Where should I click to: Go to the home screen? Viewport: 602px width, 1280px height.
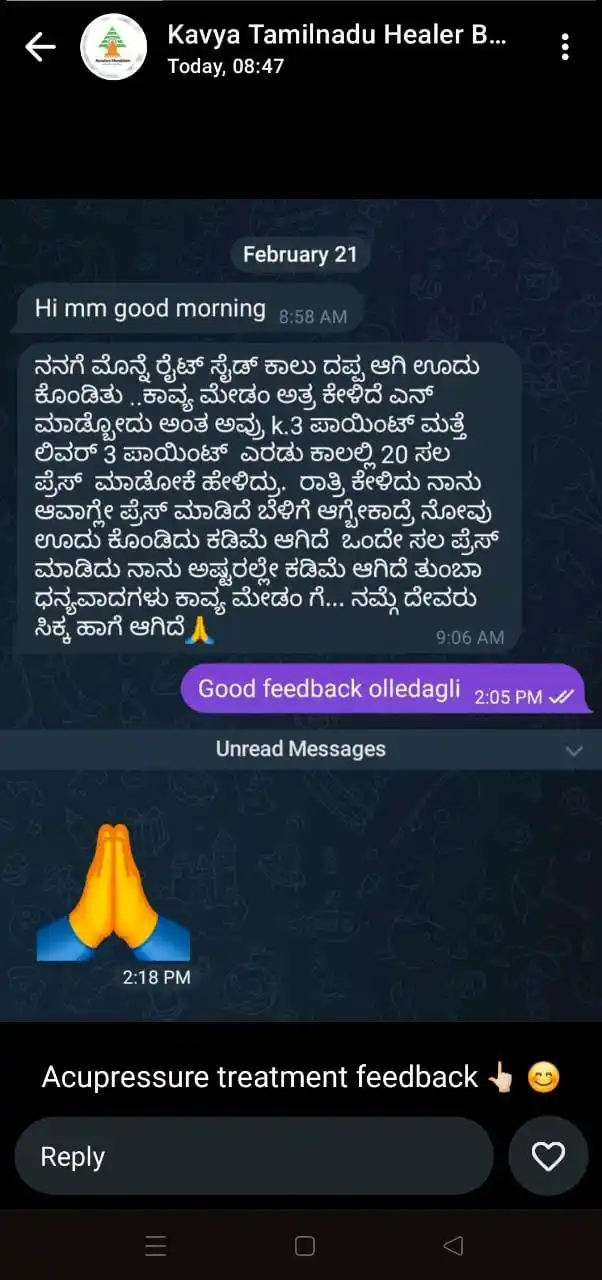305,1245
